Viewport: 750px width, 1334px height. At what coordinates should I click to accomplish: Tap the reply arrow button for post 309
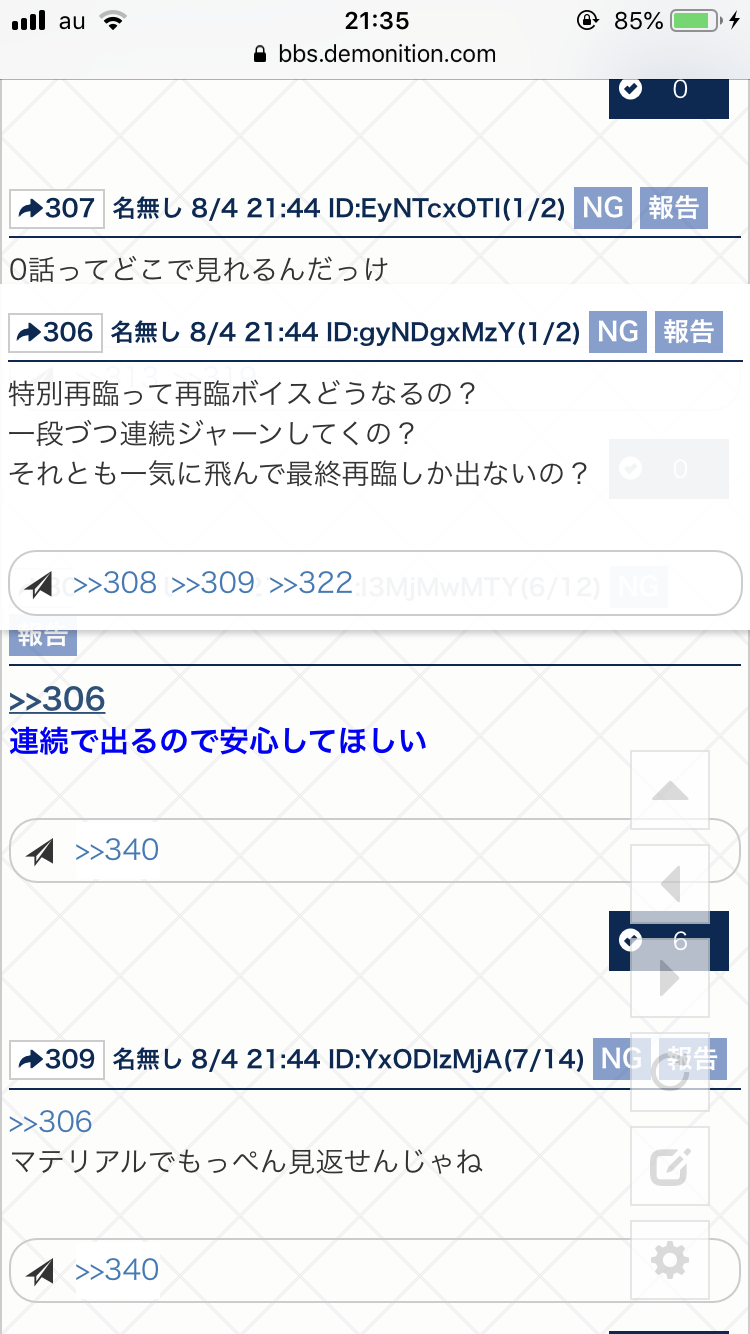(57, 1058)
